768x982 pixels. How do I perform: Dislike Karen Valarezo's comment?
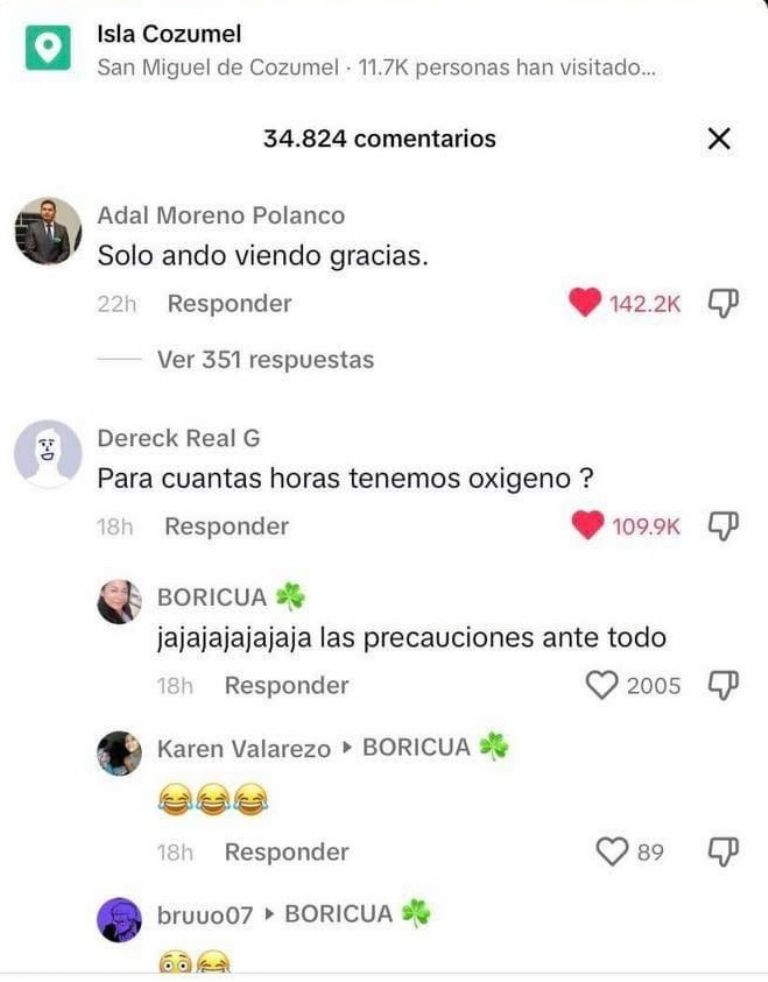coord(722,851)
